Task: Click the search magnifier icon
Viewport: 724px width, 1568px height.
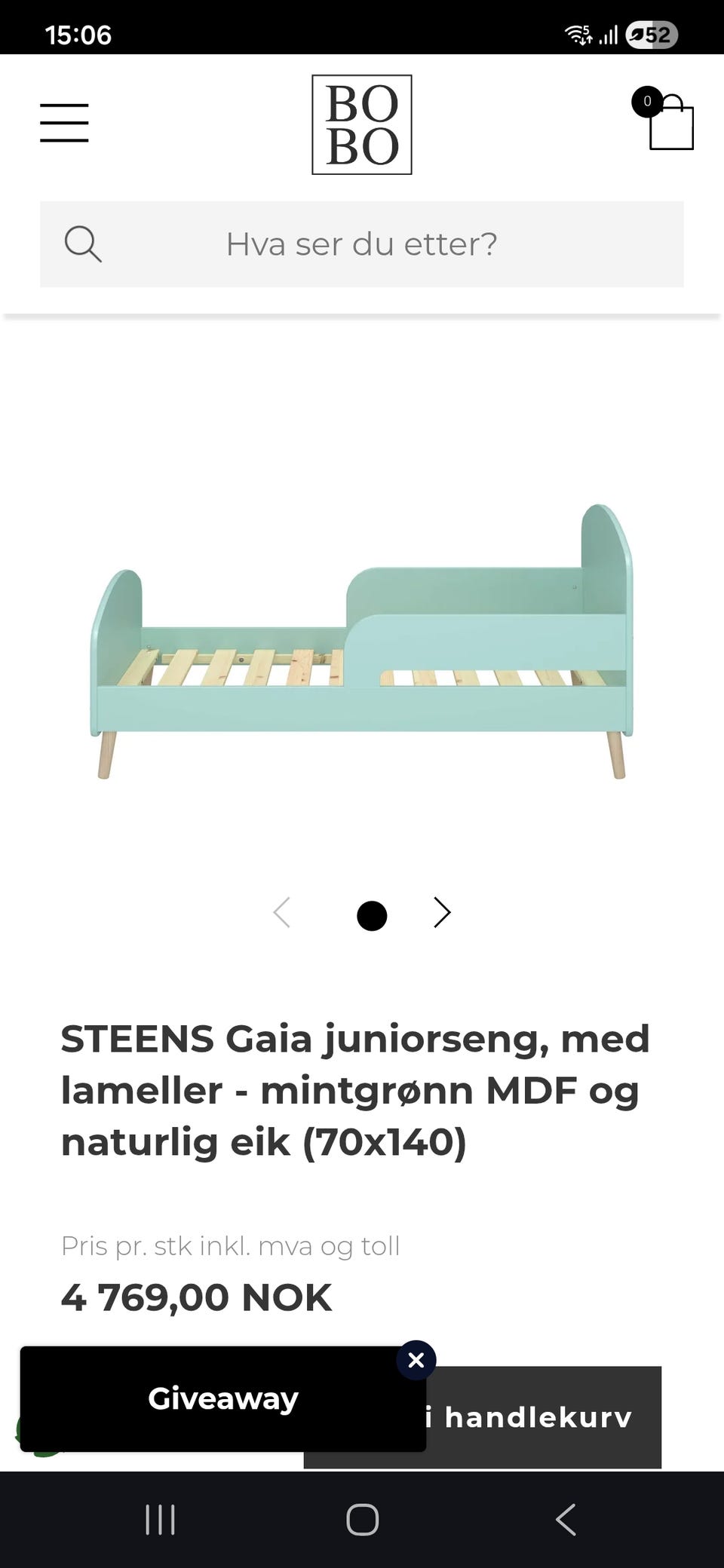Action: pos(83,243)
